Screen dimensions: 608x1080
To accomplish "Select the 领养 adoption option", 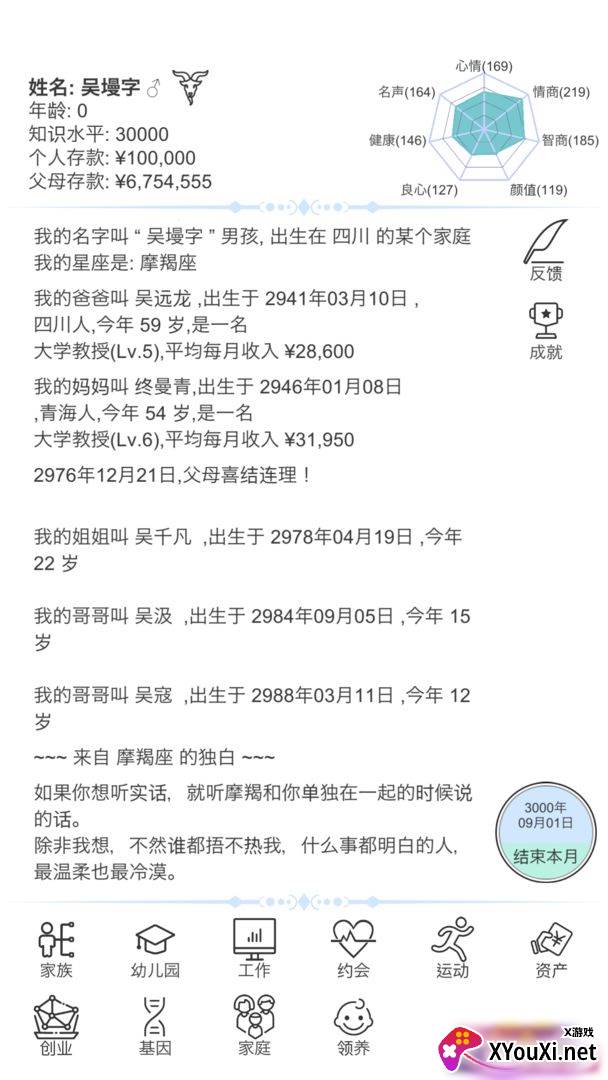I will click(353, 1027).
